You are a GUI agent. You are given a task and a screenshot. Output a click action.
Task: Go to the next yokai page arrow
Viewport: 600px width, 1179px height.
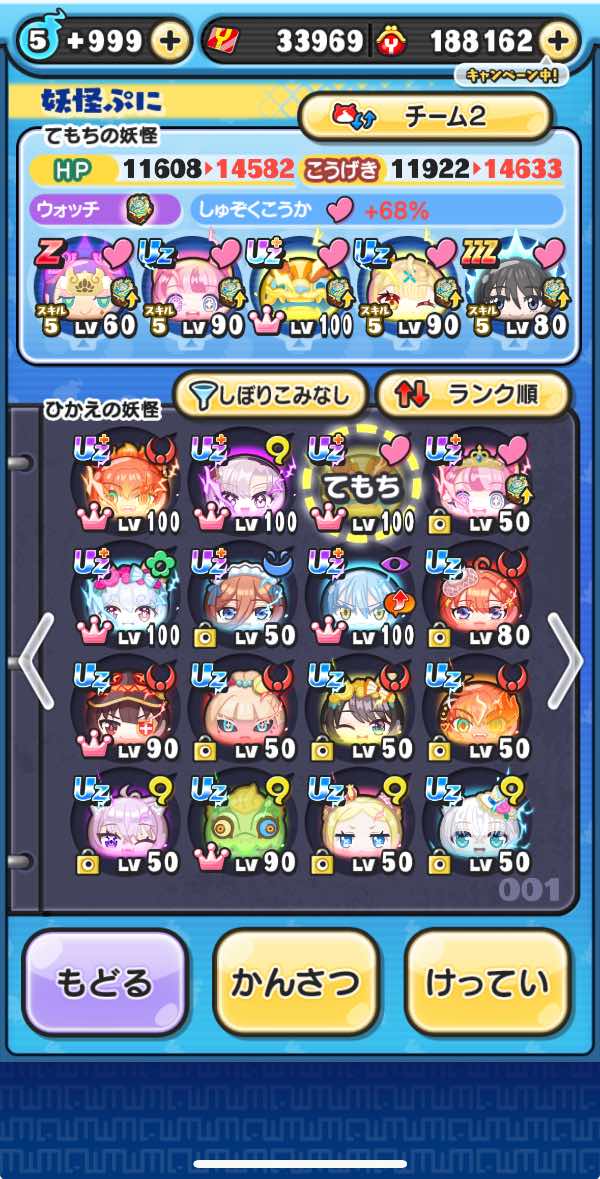click(x=566, y=662)
